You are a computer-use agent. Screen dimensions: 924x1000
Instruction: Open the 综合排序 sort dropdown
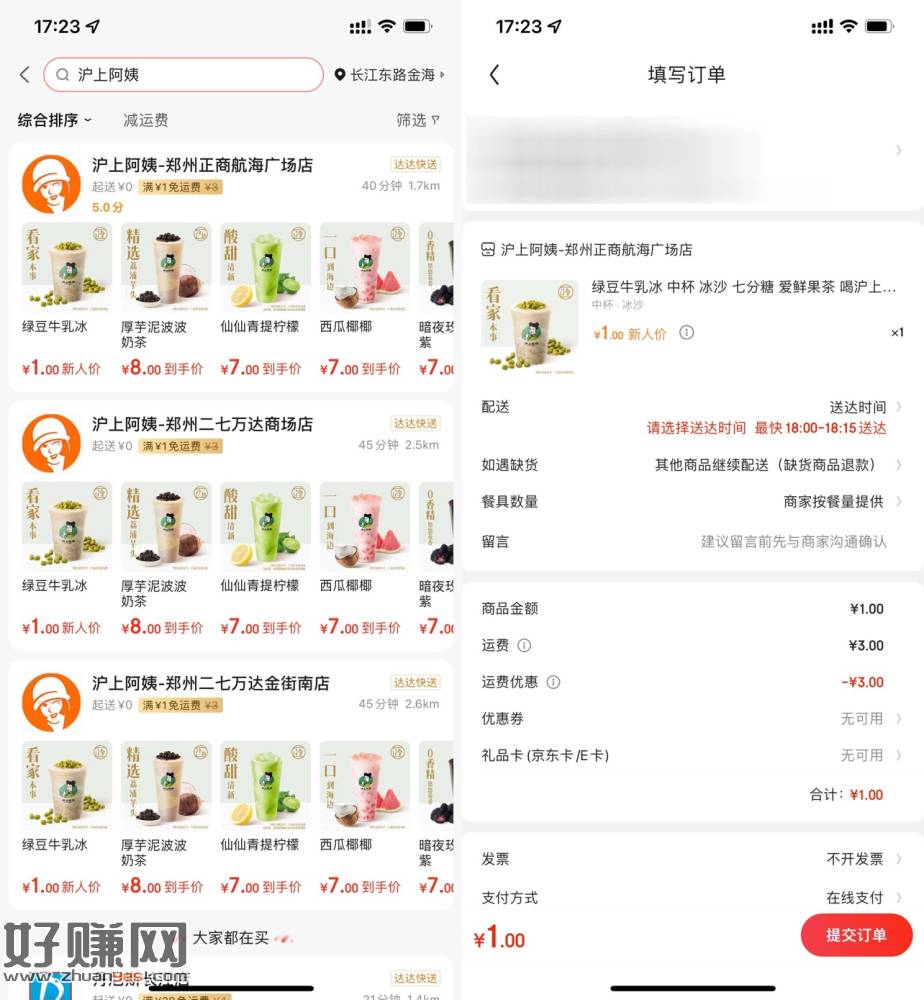(x=54, y=120)
